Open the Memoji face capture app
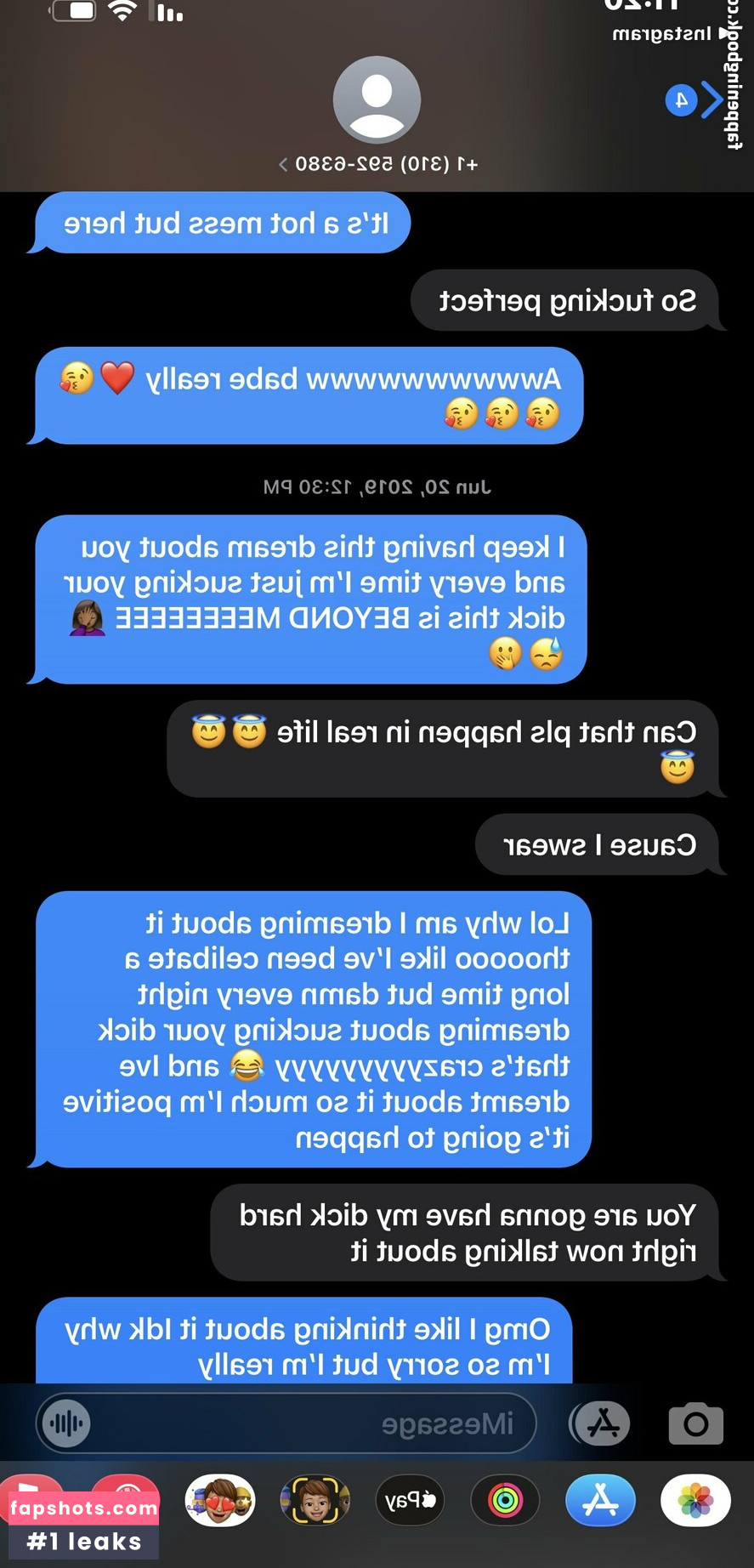The image size is (754, 1568). tap(315, 1501)
